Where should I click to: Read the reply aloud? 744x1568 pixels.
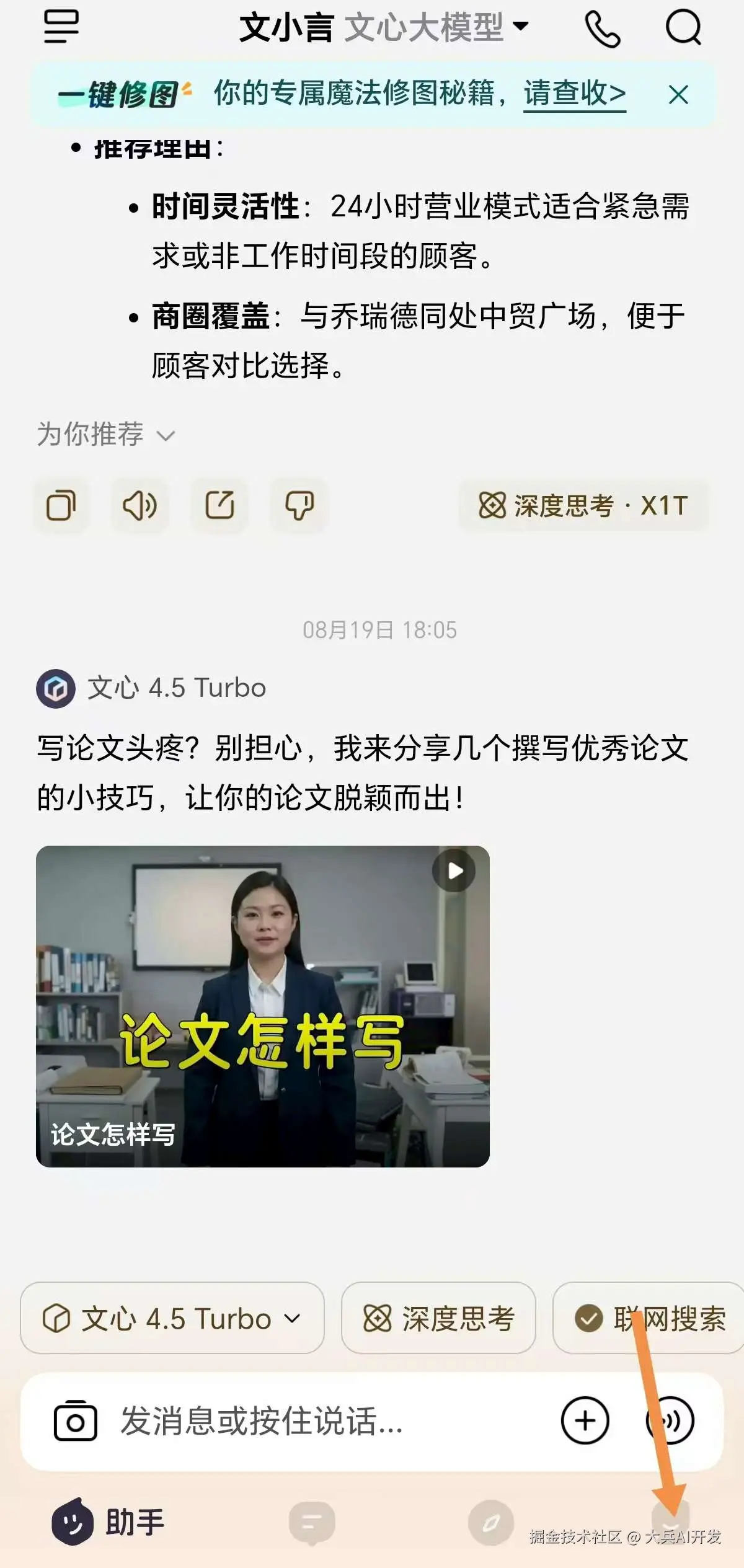point(139,505)
